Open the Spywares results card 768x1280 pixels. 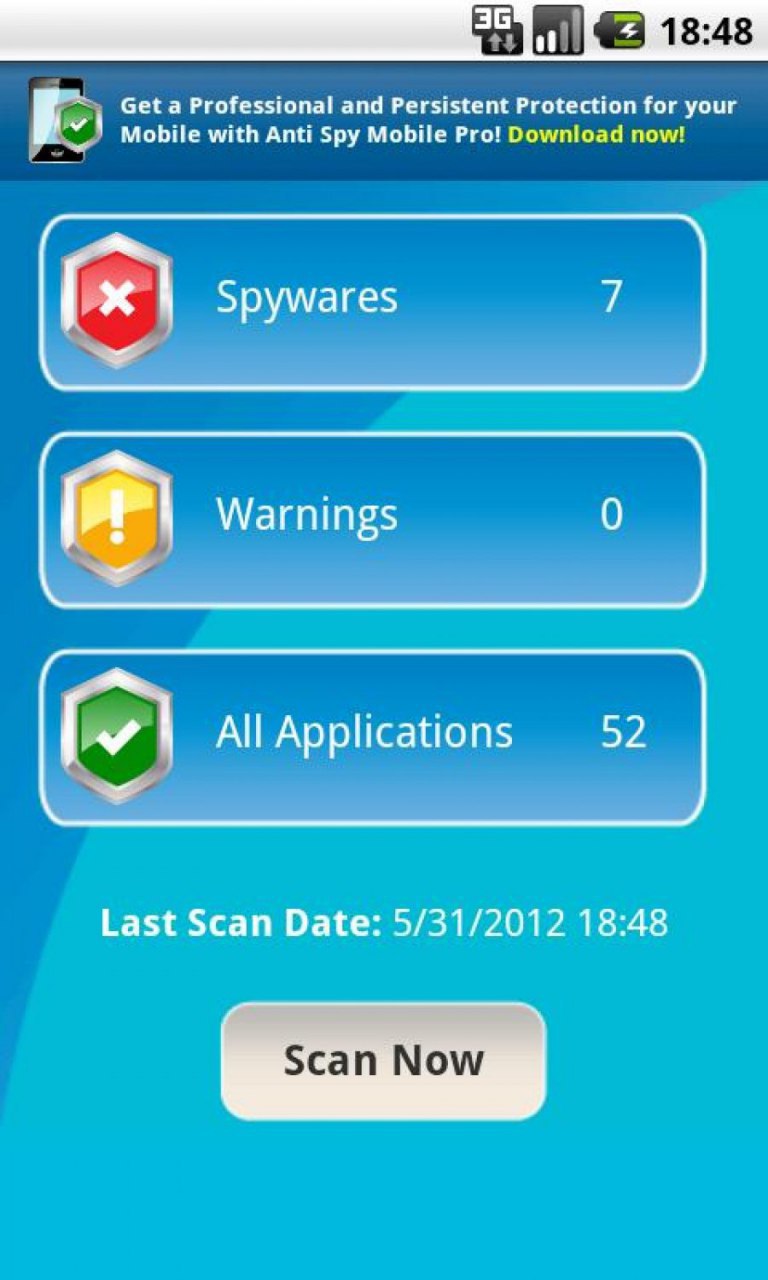click(x=372, y=302)
